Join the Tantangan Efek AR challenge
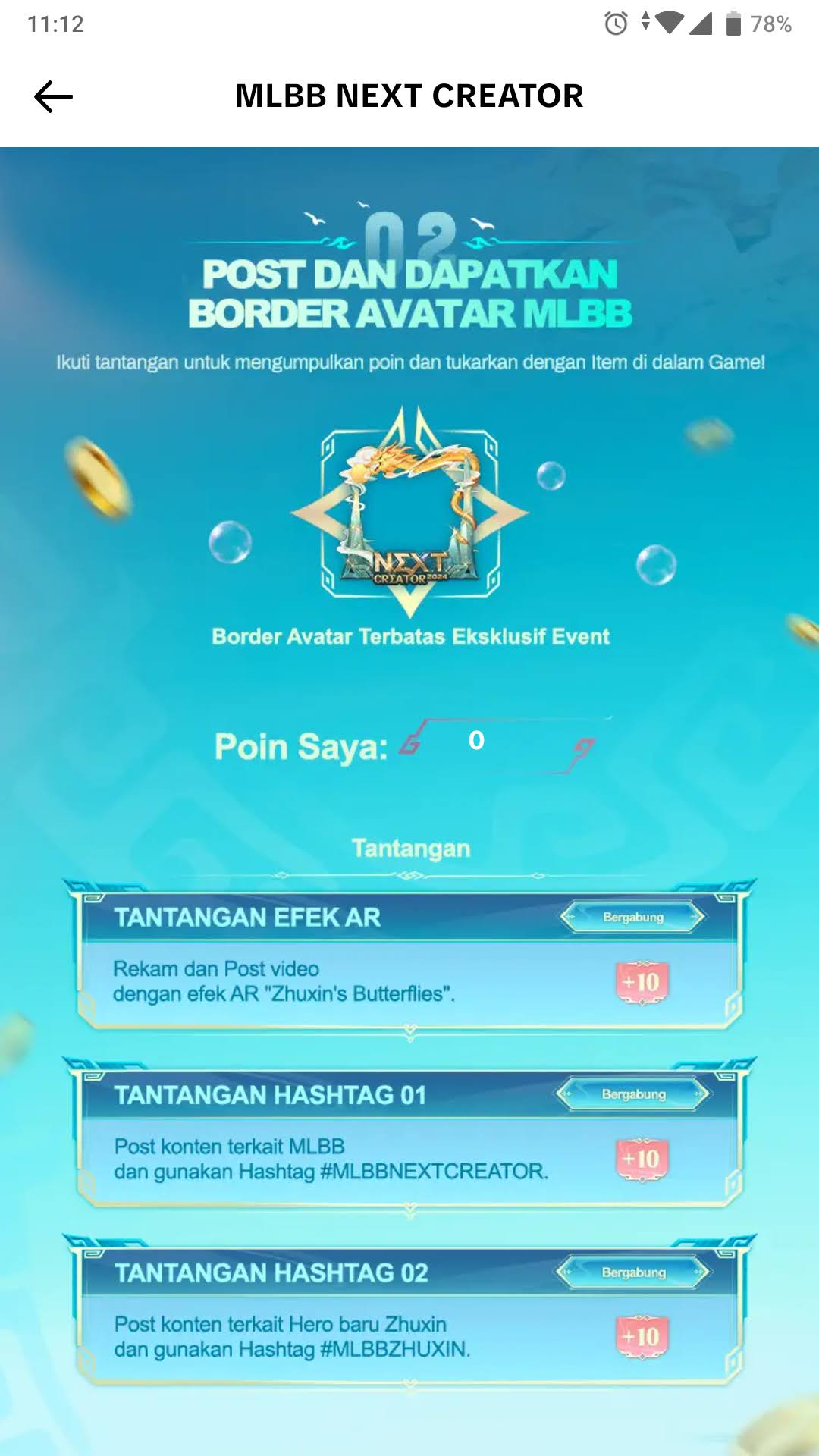This screenshot has height=1456, width=819. (633, 918)
